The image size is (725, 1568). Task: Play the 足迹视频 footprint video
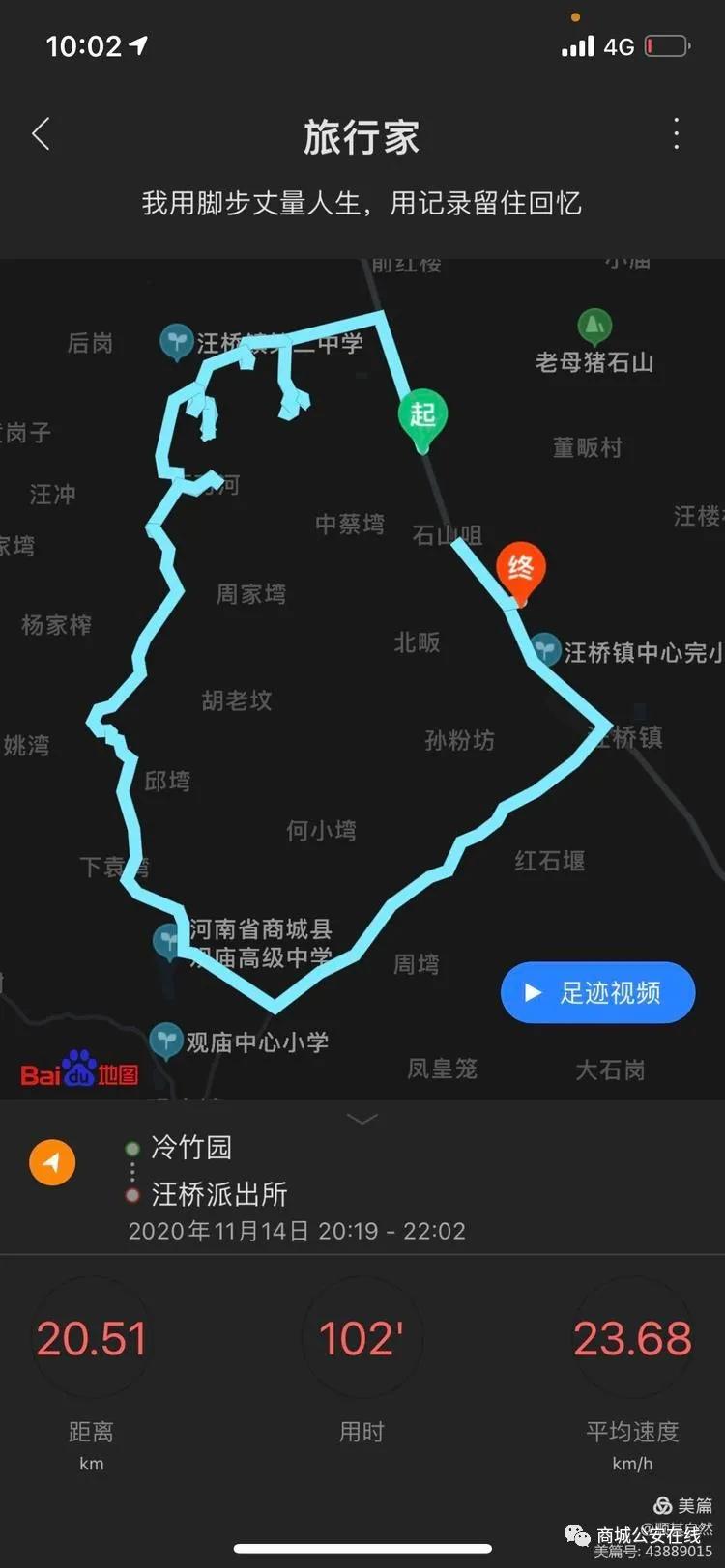click(597, 992)
